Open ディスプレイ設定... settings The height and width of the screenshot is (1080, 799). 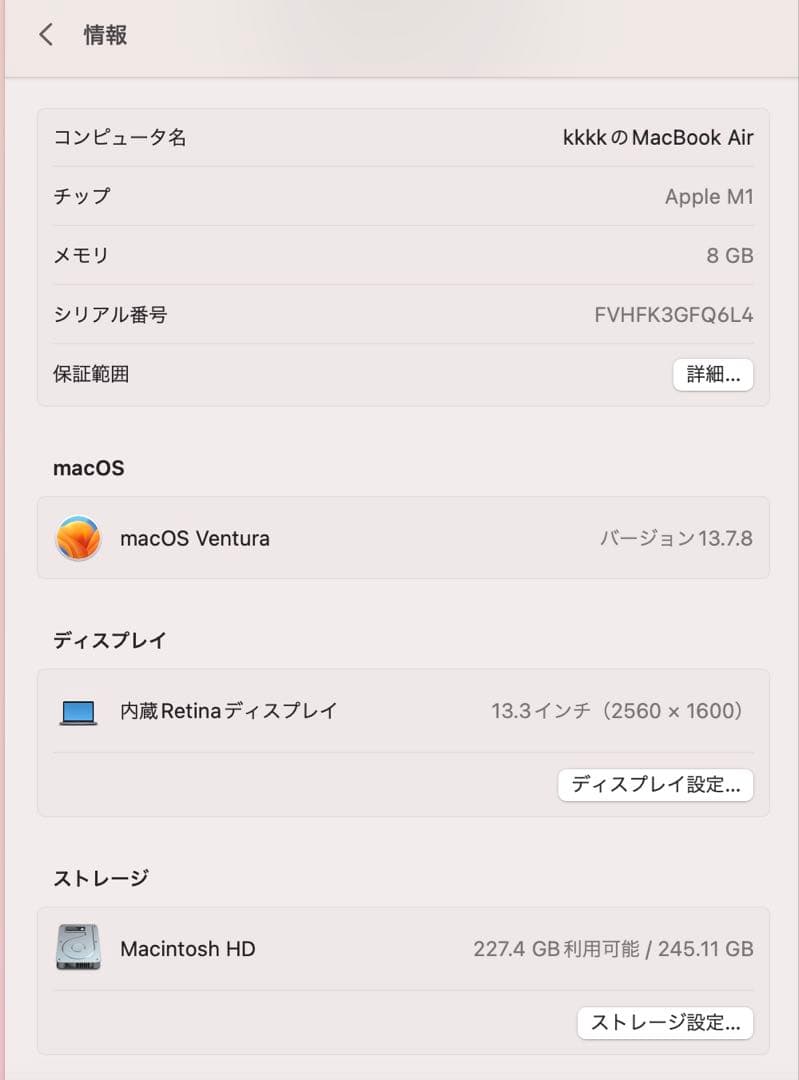(655, 785)
